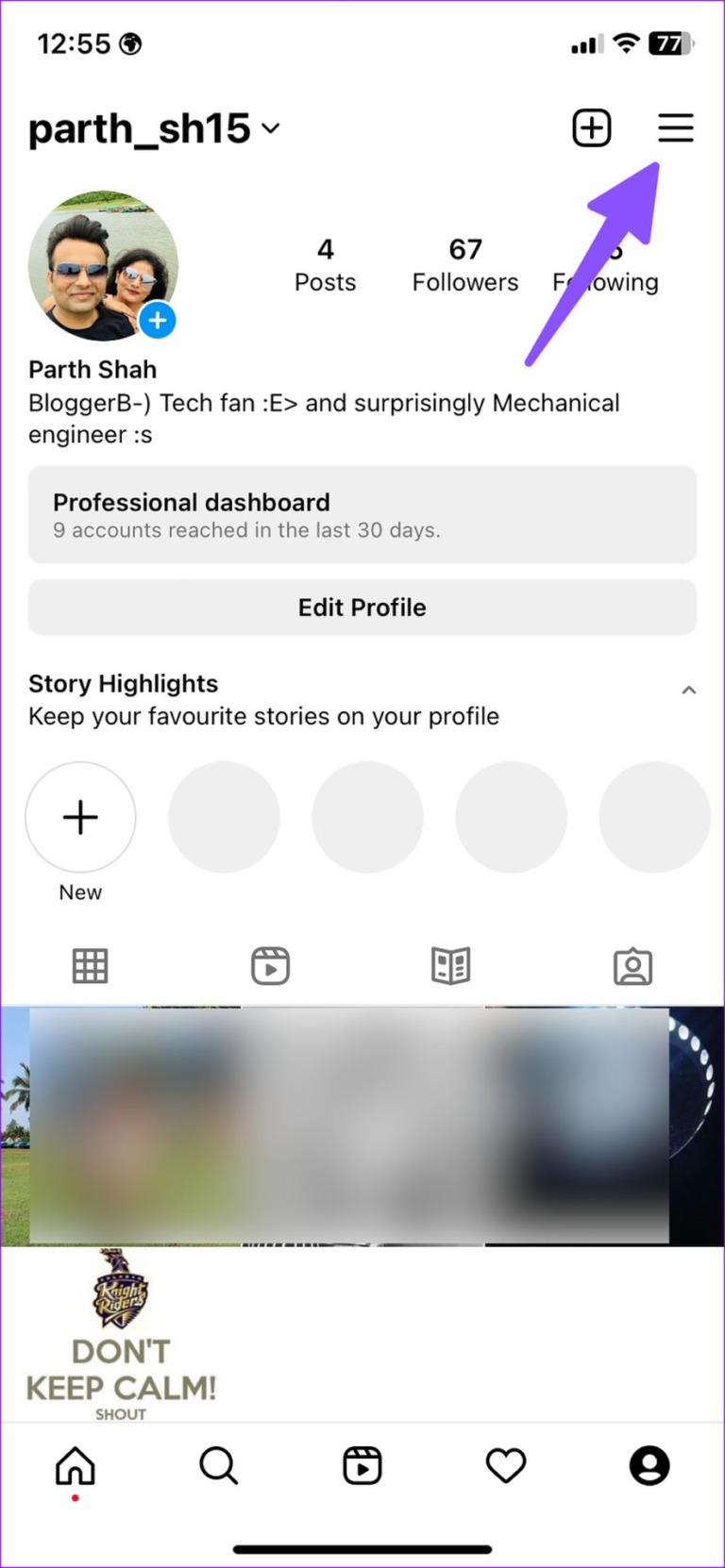Image resolution: width=725 pixels, height=1568 pixels.
Task: Switch to the posts grid tab
Action: pos(90,965)
